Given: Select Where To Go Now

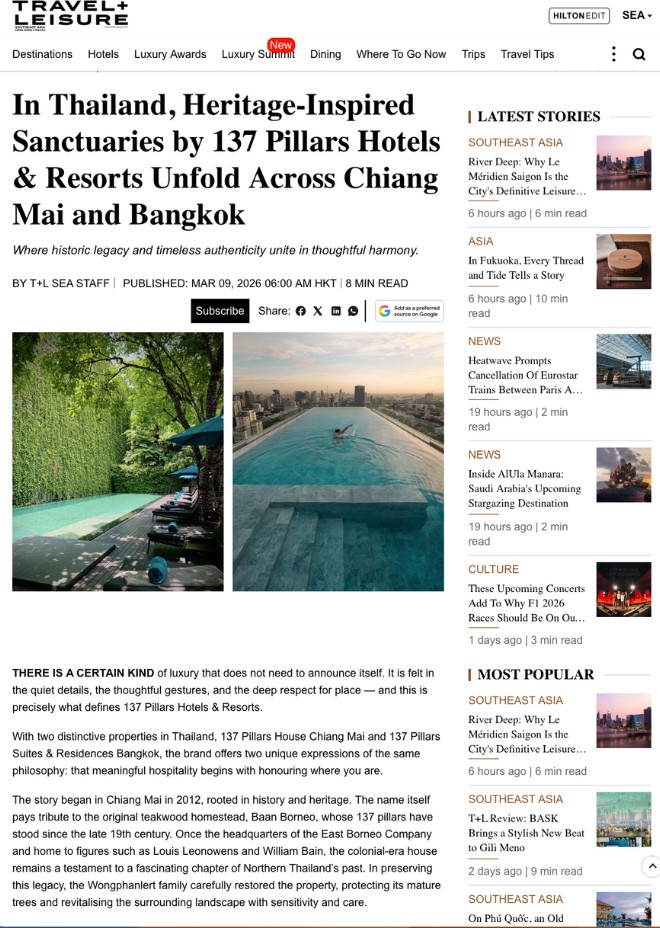Looking at the screenshot, I should point(401,54).
